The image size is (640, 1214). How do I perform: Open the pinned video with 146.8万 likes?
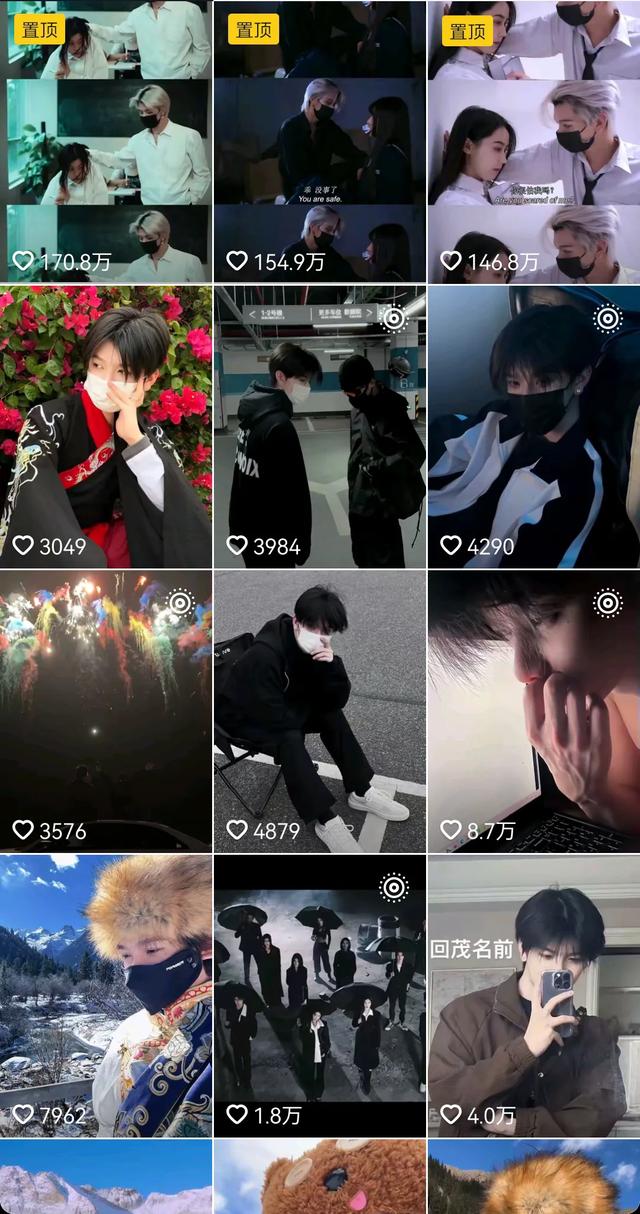click(534, 140)
